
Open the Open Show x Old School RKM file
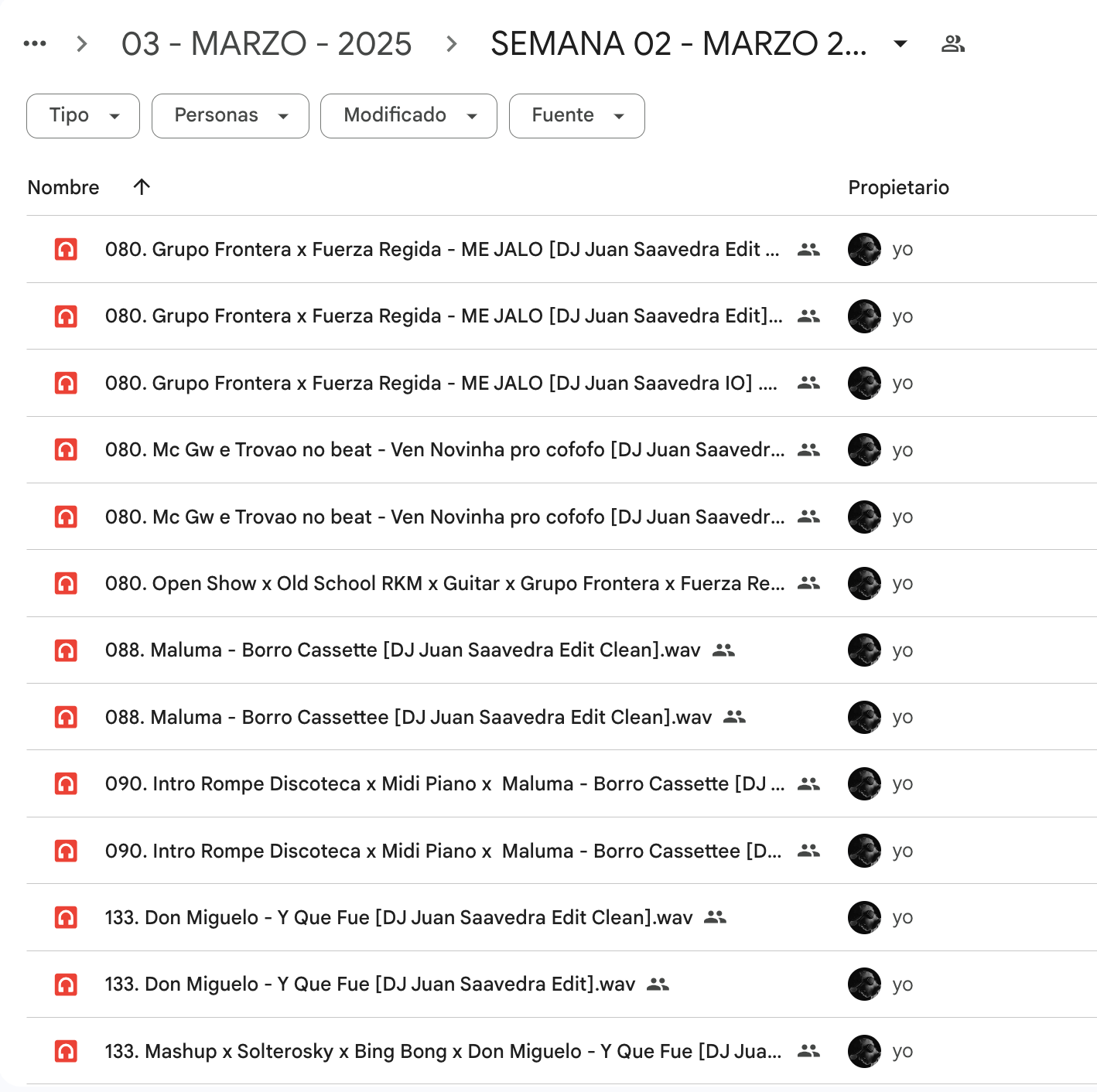tap(444, 583)
